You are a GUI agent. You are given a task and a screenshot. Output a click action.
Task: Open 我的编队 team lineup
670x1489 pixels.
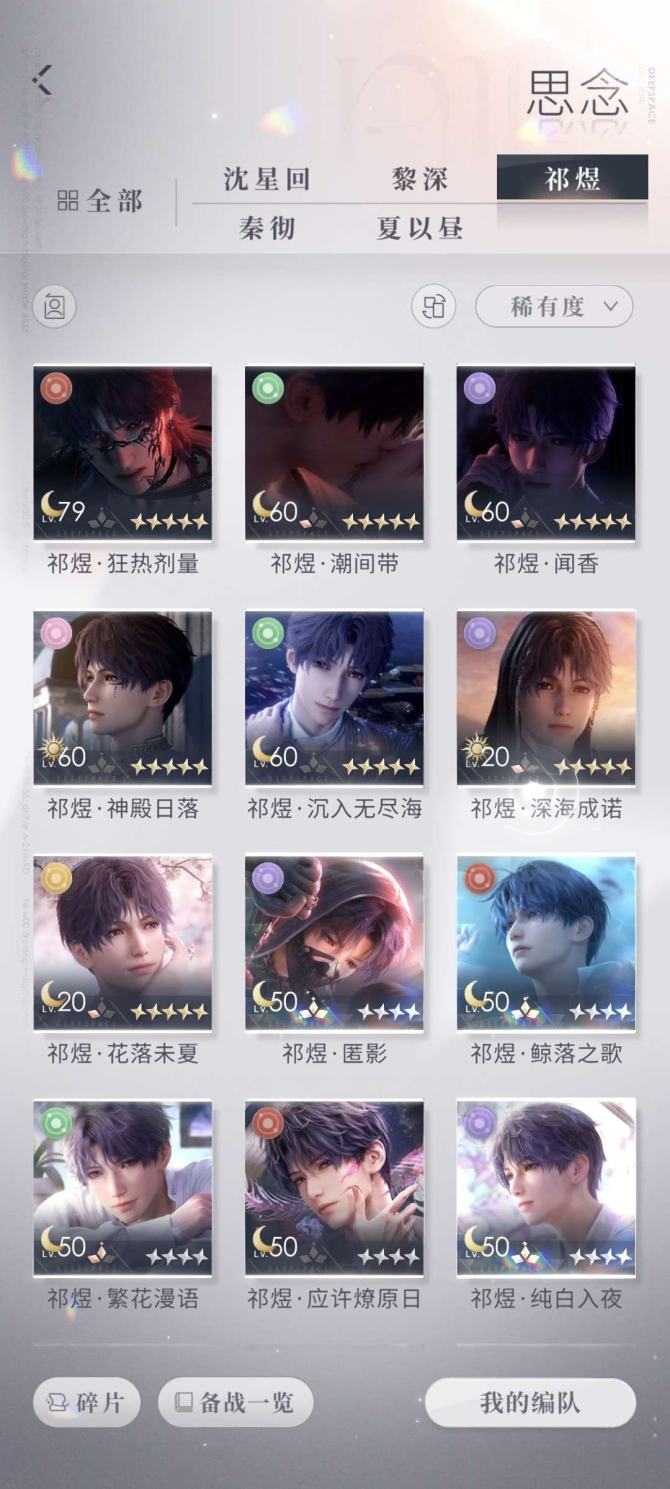[x=530, y=1402]
